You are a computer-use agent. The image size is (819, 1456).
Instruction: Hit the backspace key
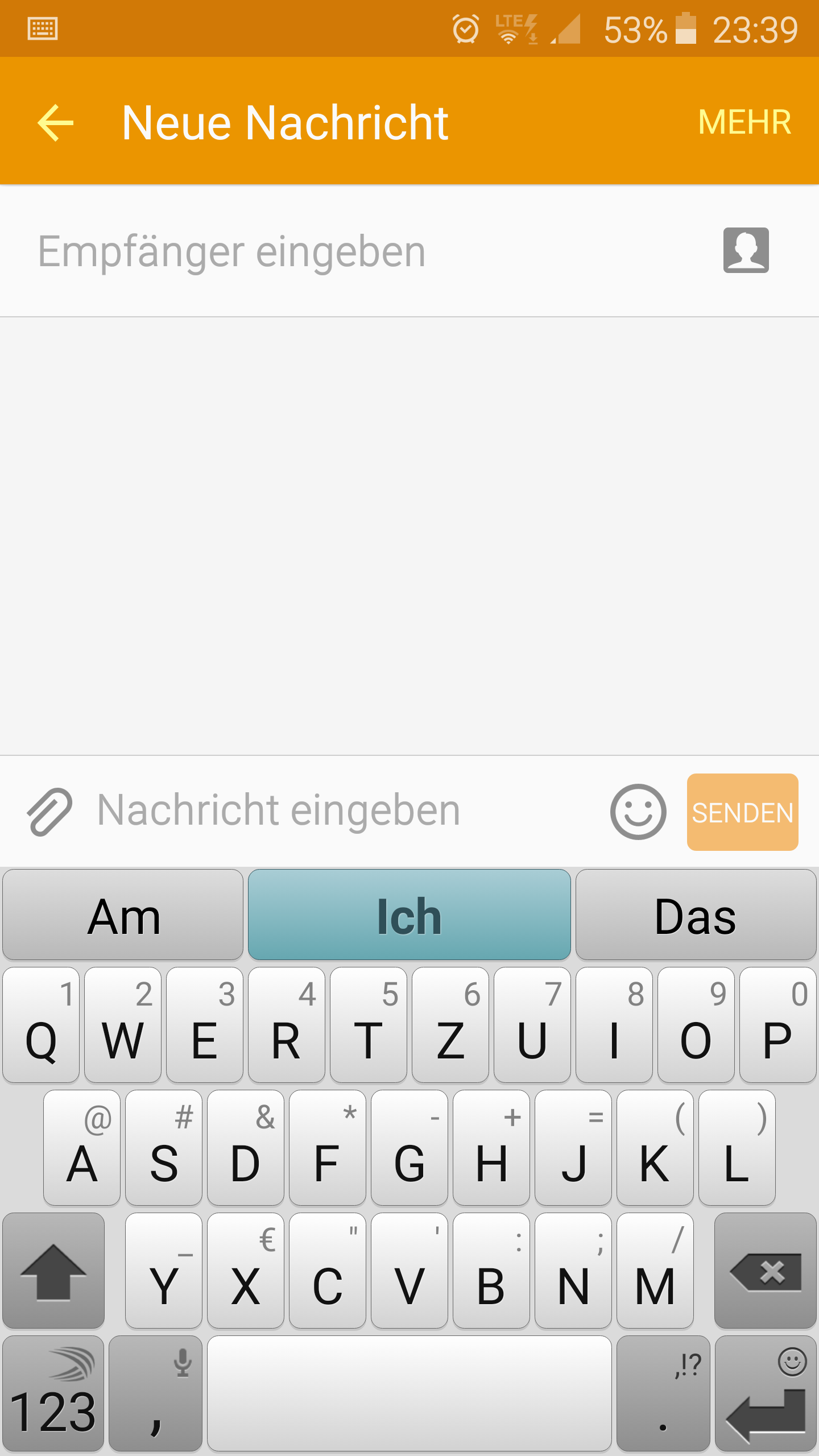[766, 1270]
